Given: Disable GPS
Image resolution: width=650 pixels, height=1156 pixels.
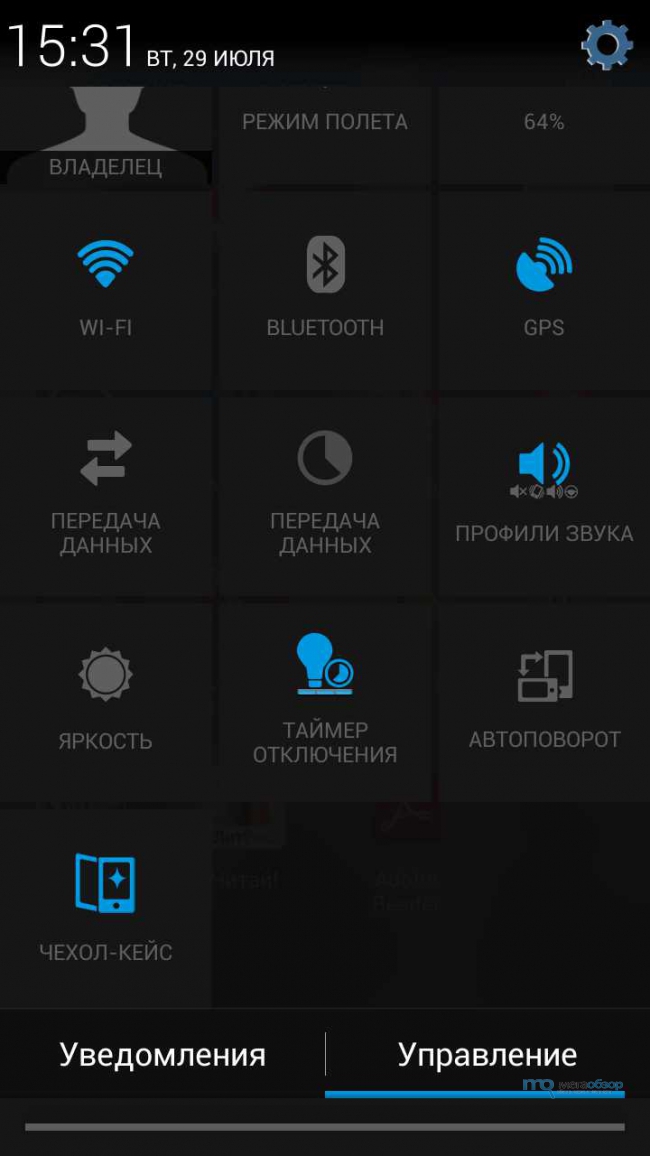Looking at the screenshot, I should point(544,290).
